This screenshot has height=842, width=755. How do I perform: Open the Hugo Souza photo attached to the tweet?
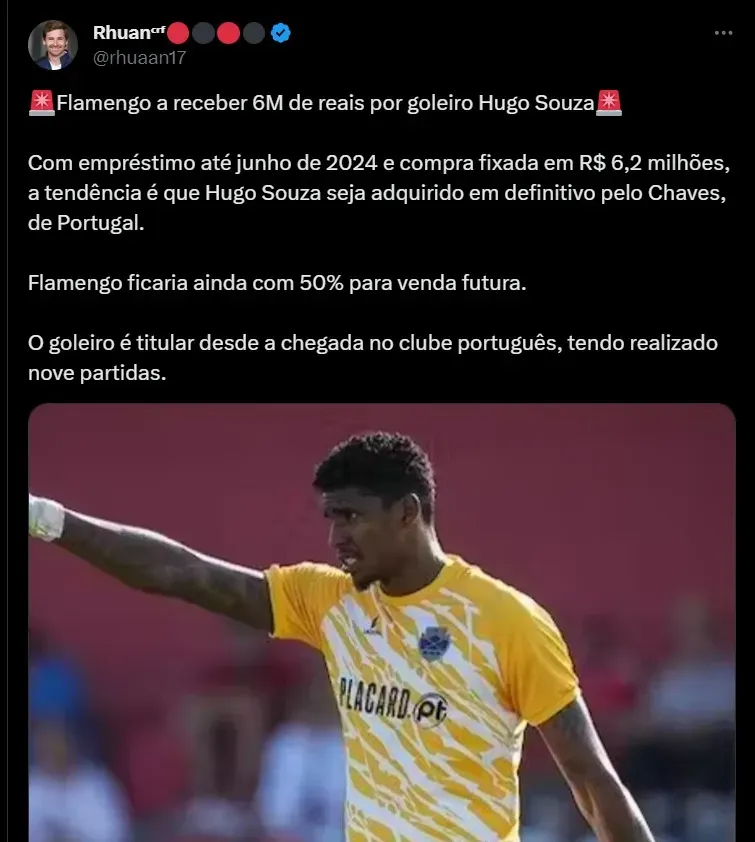[x=381, y=622]
